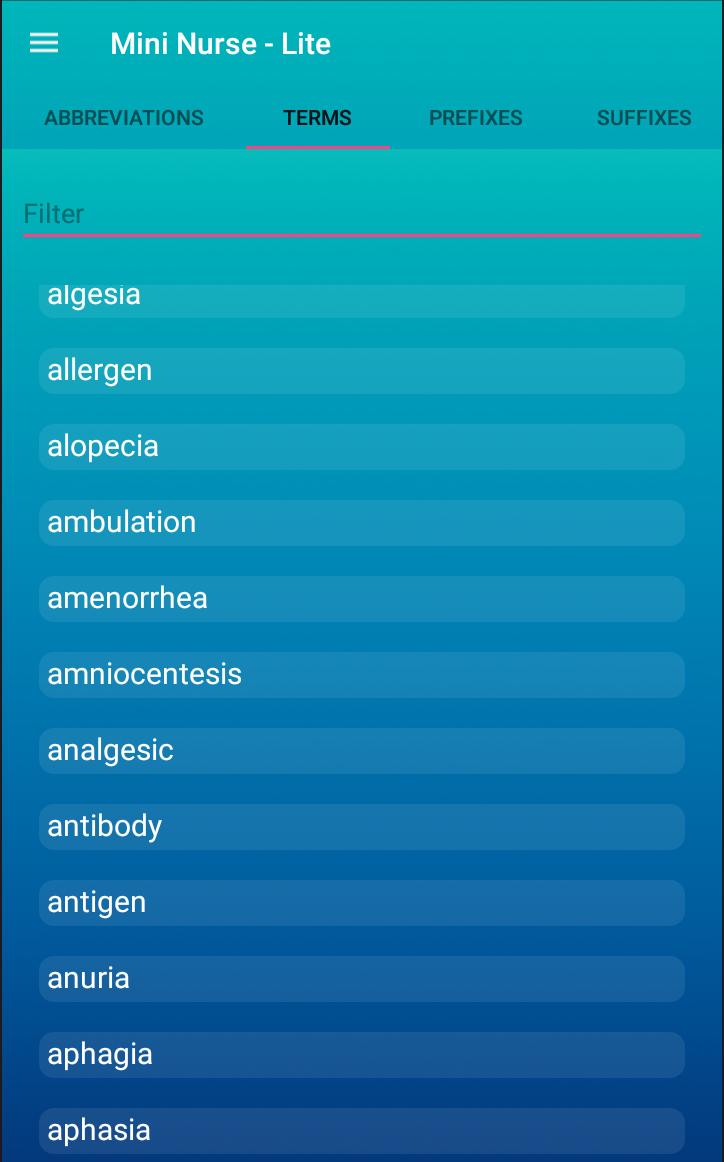Viewport: 724px width, 1162px height.
Task: Select the Terms tab
Action: coord(317,118)
